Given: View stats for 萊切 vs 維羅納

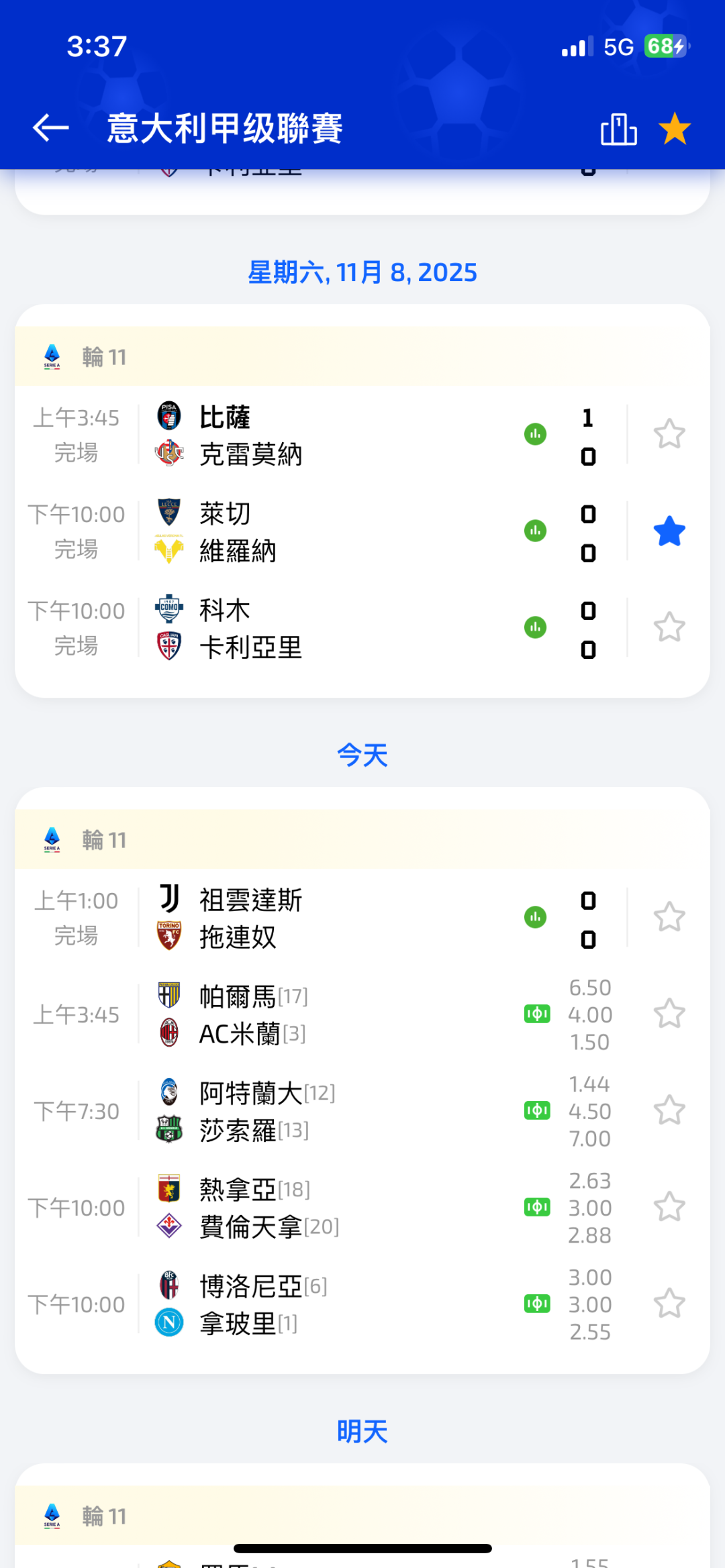Looking at the screenshot, I should coord(535,531).
